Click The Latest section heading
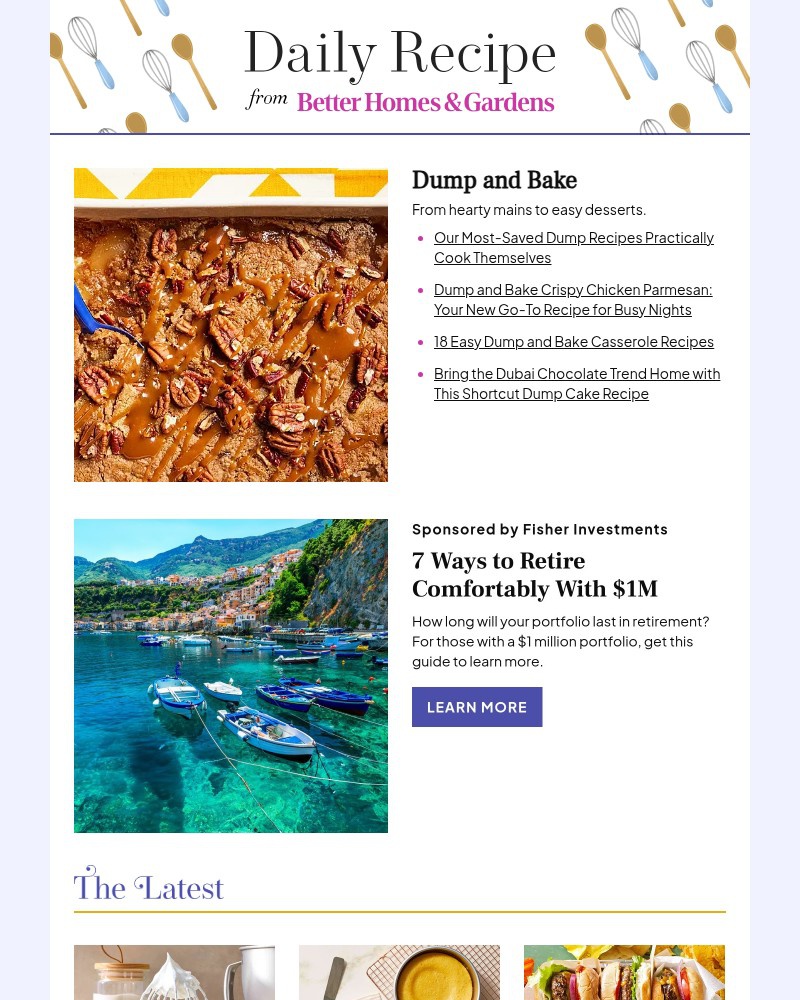This screenshot has width=800, height=1000. coord(148,887)
